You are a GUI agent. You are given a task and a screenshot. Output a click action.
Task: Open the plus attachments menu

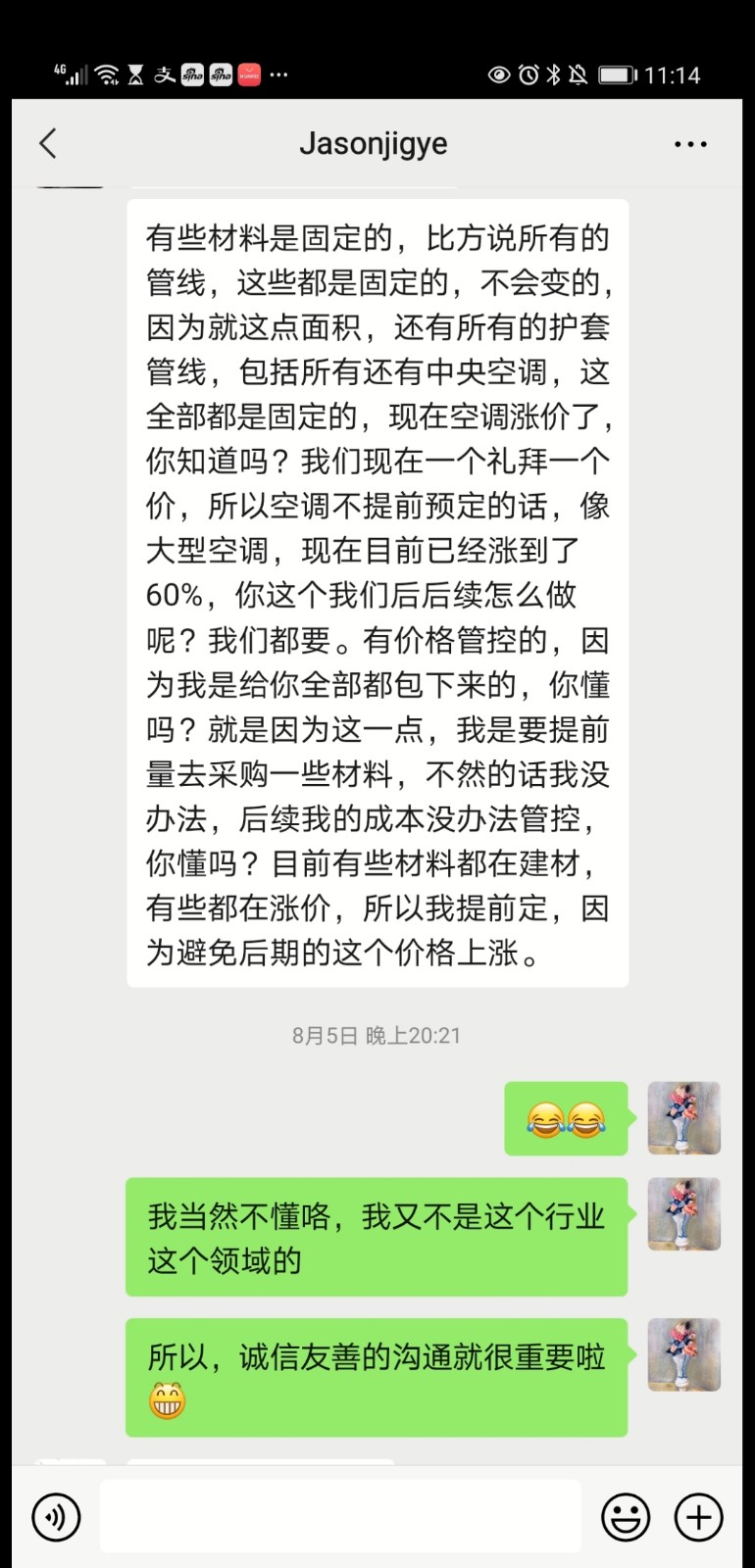[698, 1517]
